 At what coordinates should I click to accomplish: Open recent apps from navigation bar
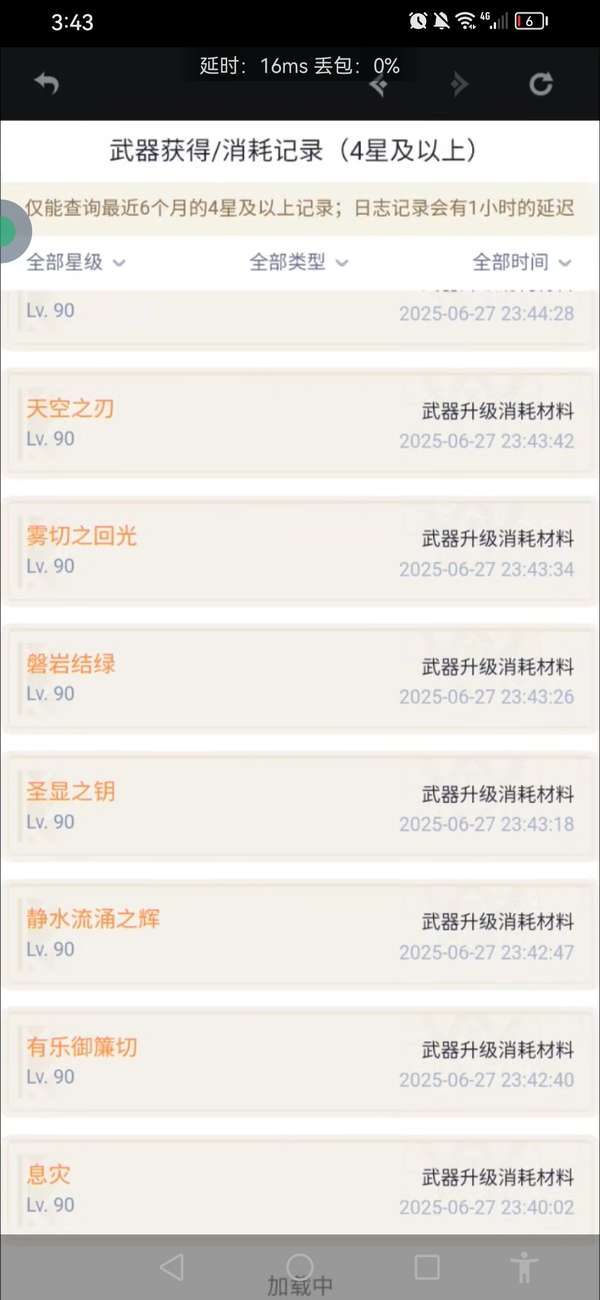click(427, 1267)
